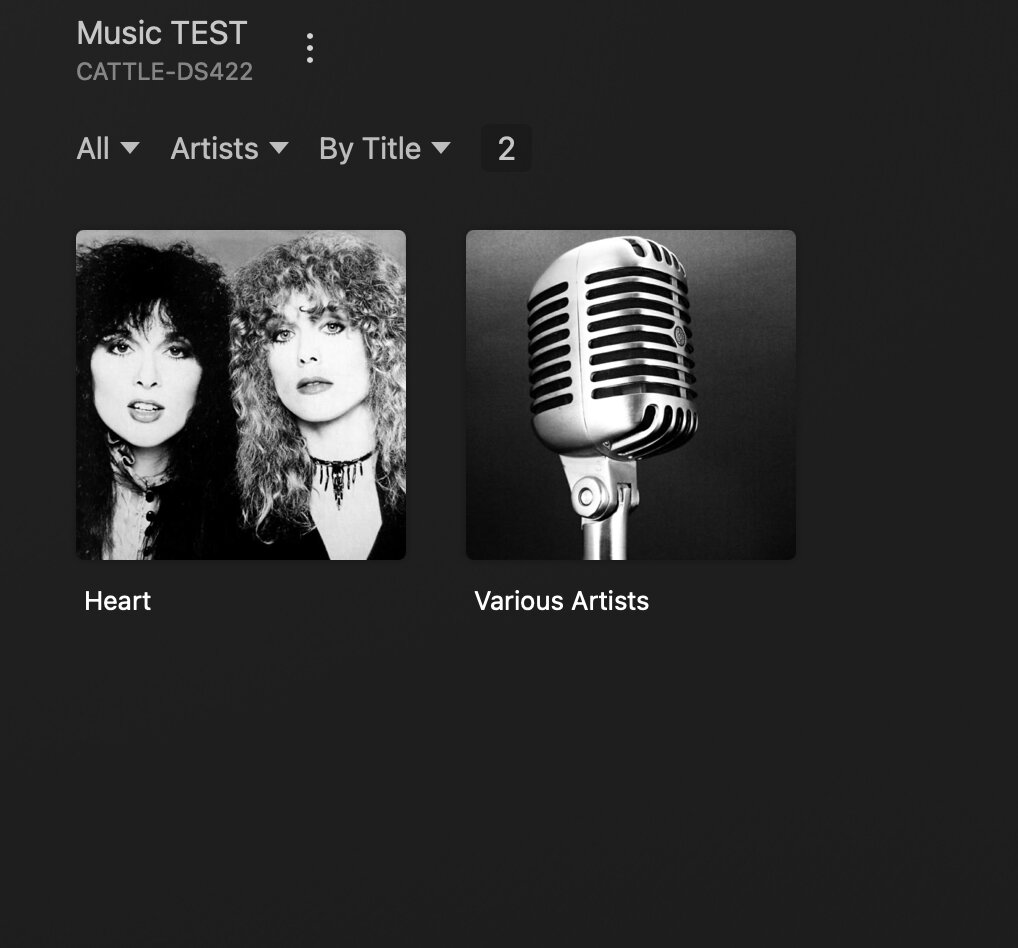
Task: Open the Artists view dropdown
Action: 229,149
